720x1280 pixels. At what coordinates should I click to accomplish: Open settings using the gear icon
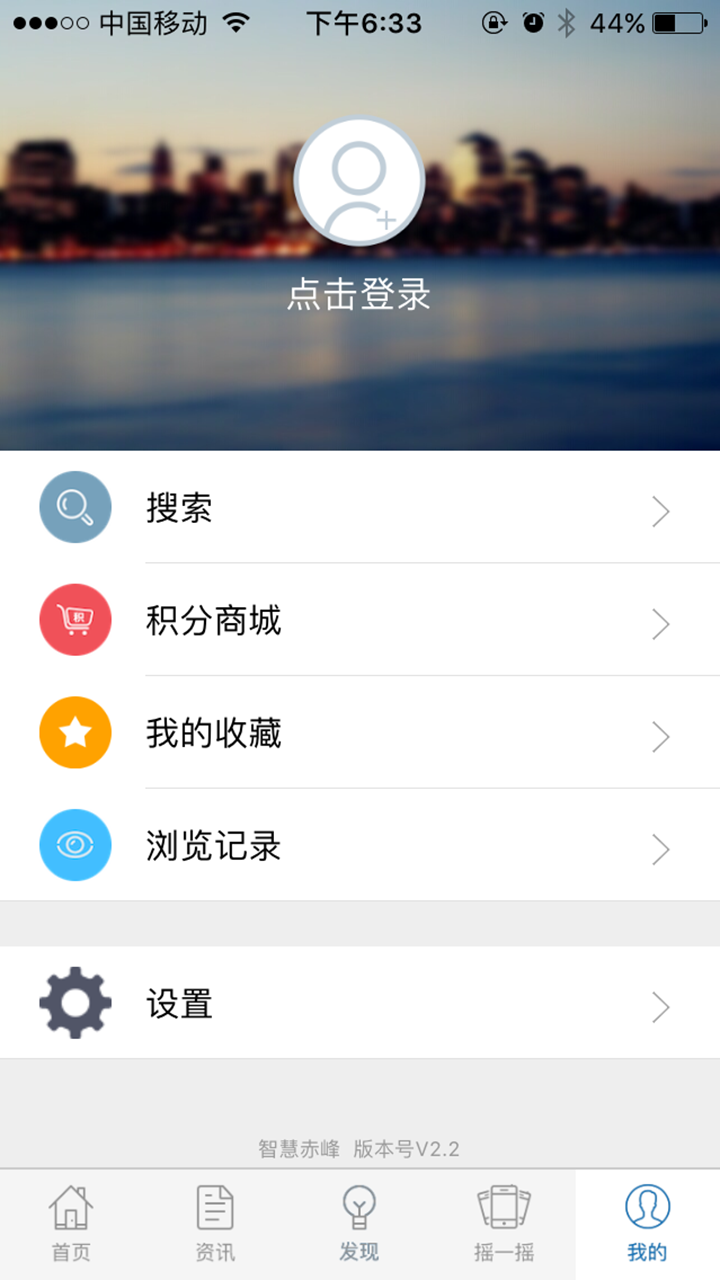75,1003
